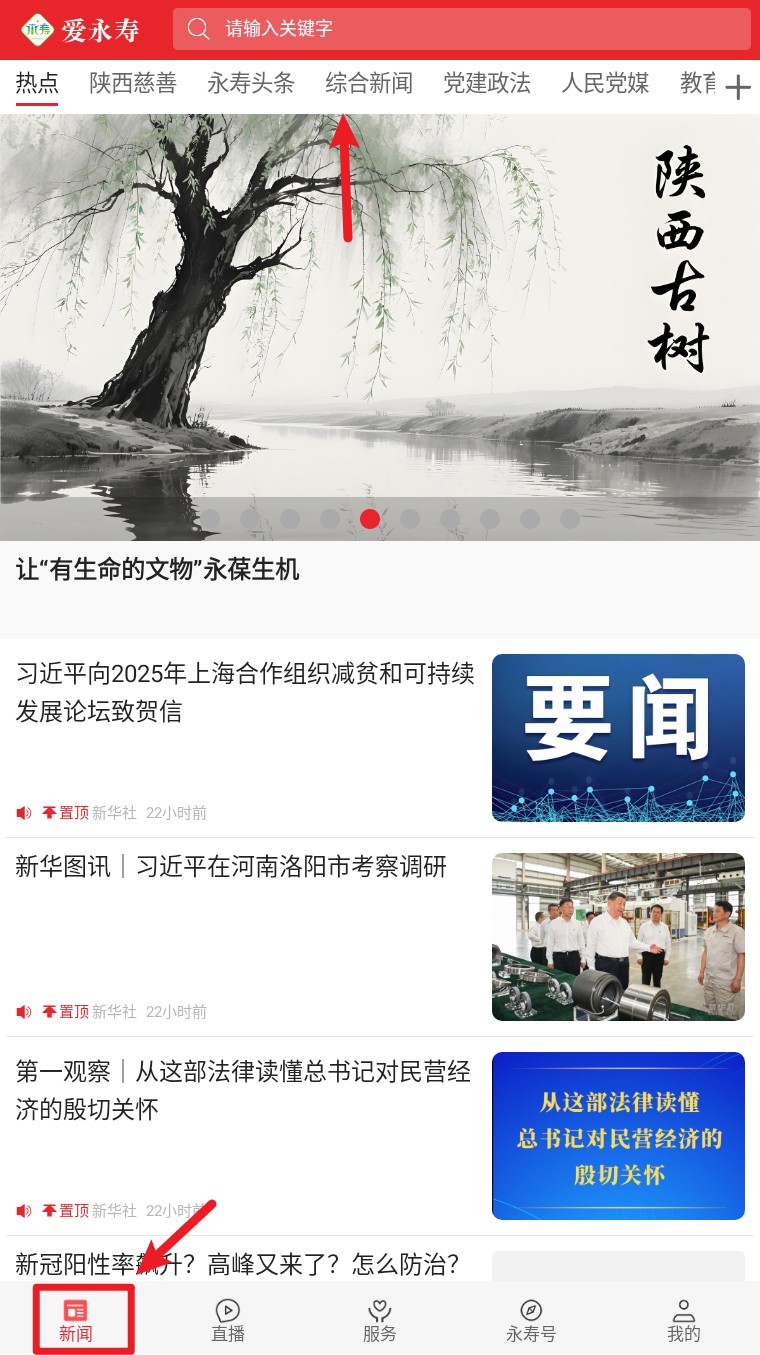
Task: Open the 第一观察 article on 民营经济
Action: click(243, 1090)
